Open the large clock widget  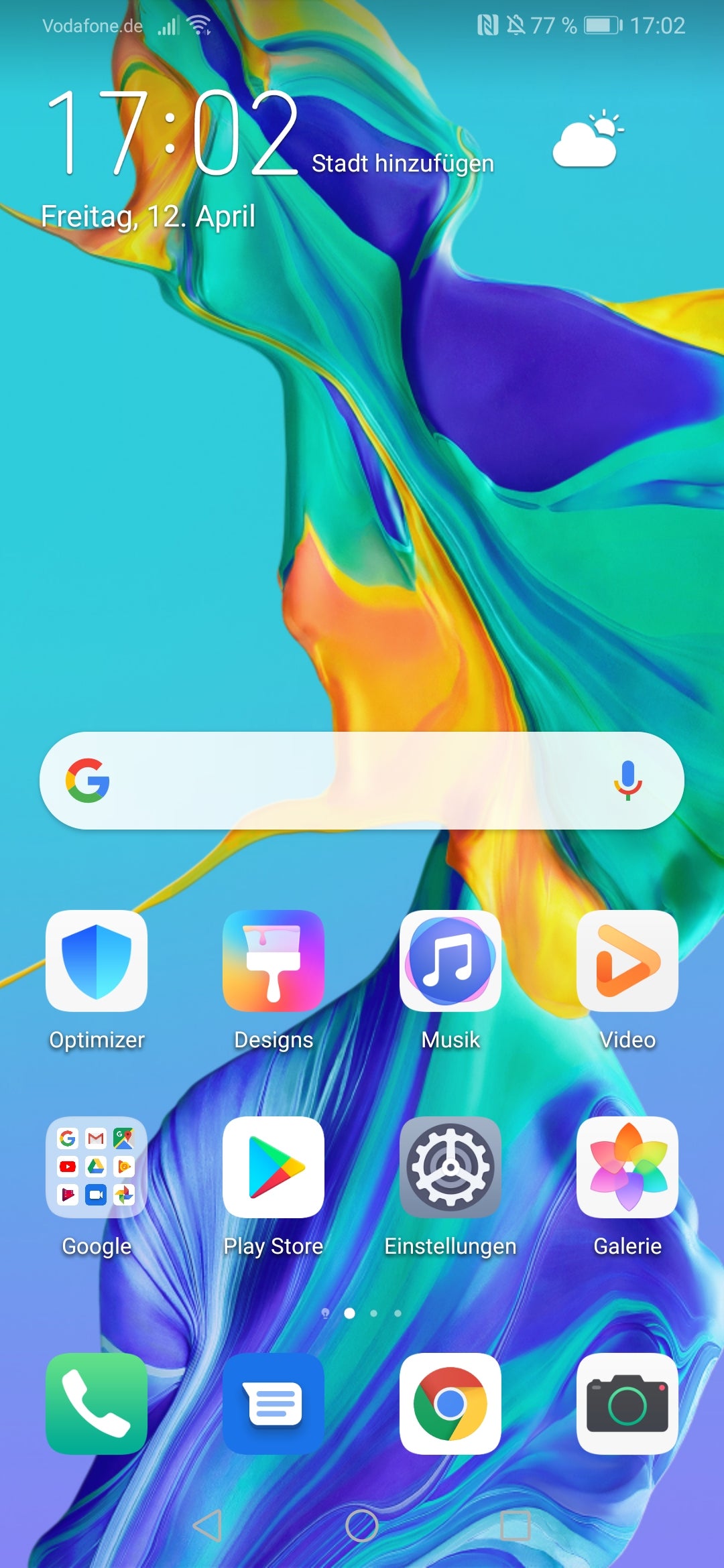click(173, 133)
